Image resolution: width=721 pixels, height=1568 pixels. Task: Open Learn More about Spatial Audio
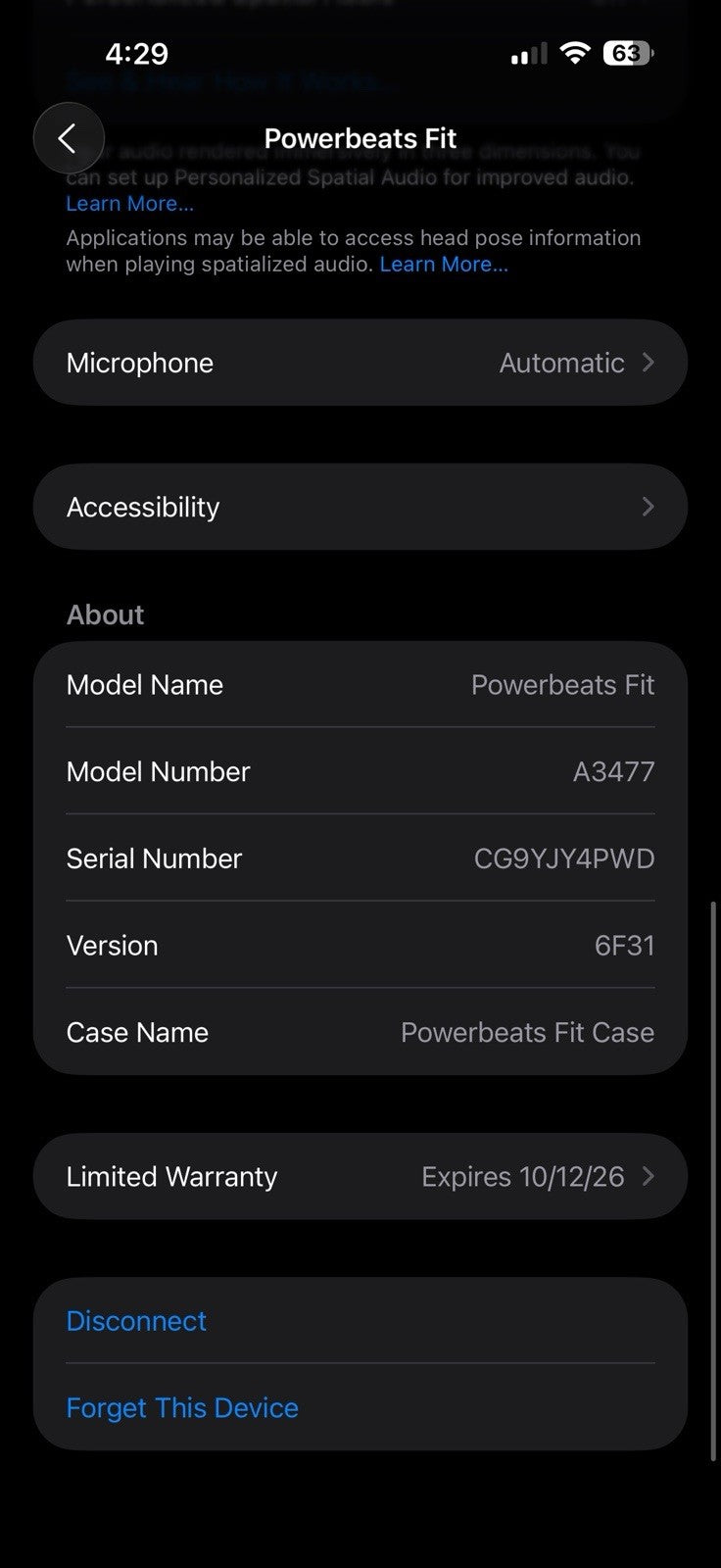(129, 203)
